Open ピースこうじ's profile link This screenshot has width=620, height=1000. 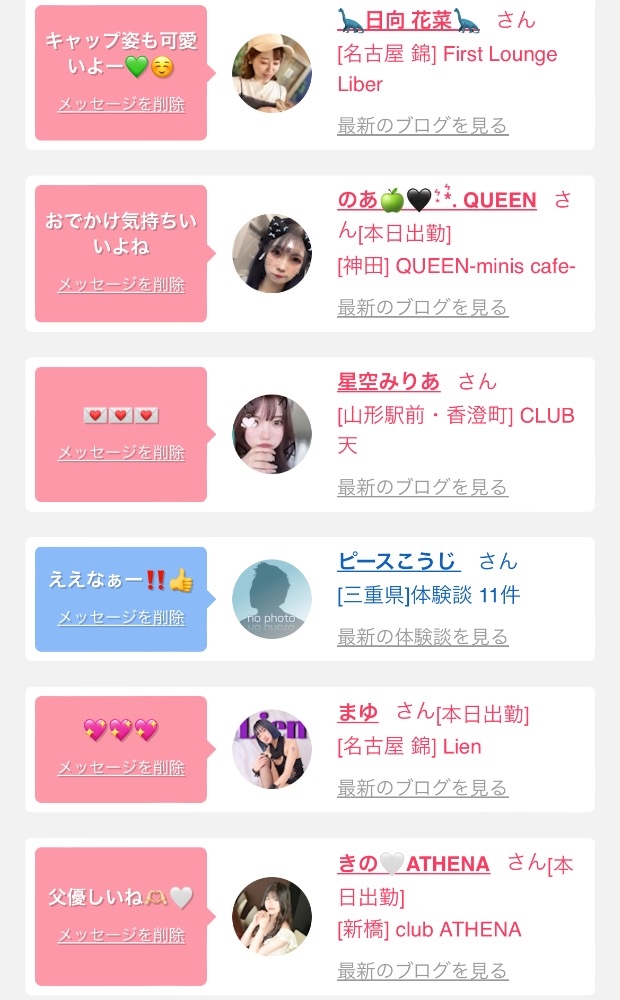point(398,561)
